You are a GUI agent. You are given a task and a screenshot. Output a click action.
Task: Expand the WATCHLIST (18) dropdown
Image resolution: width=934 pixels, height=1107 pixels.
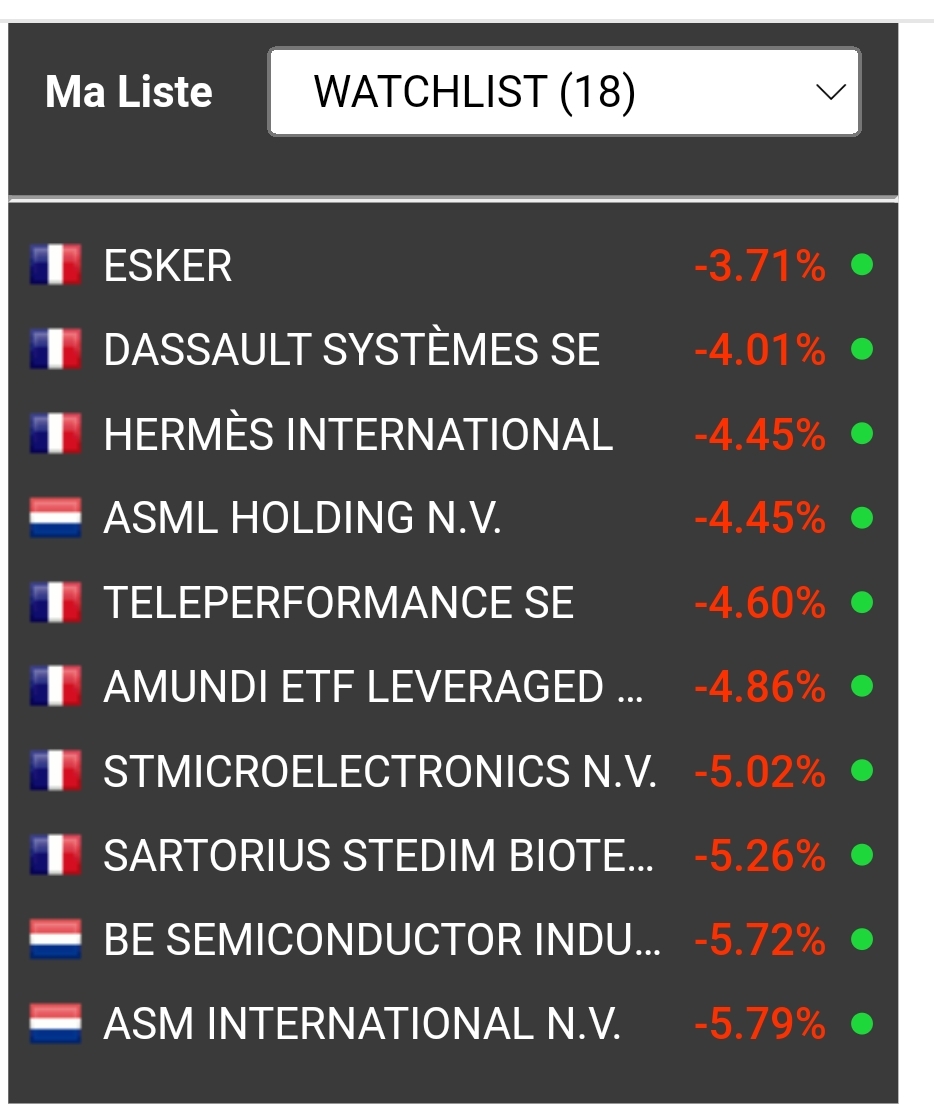tap(563, 92)
